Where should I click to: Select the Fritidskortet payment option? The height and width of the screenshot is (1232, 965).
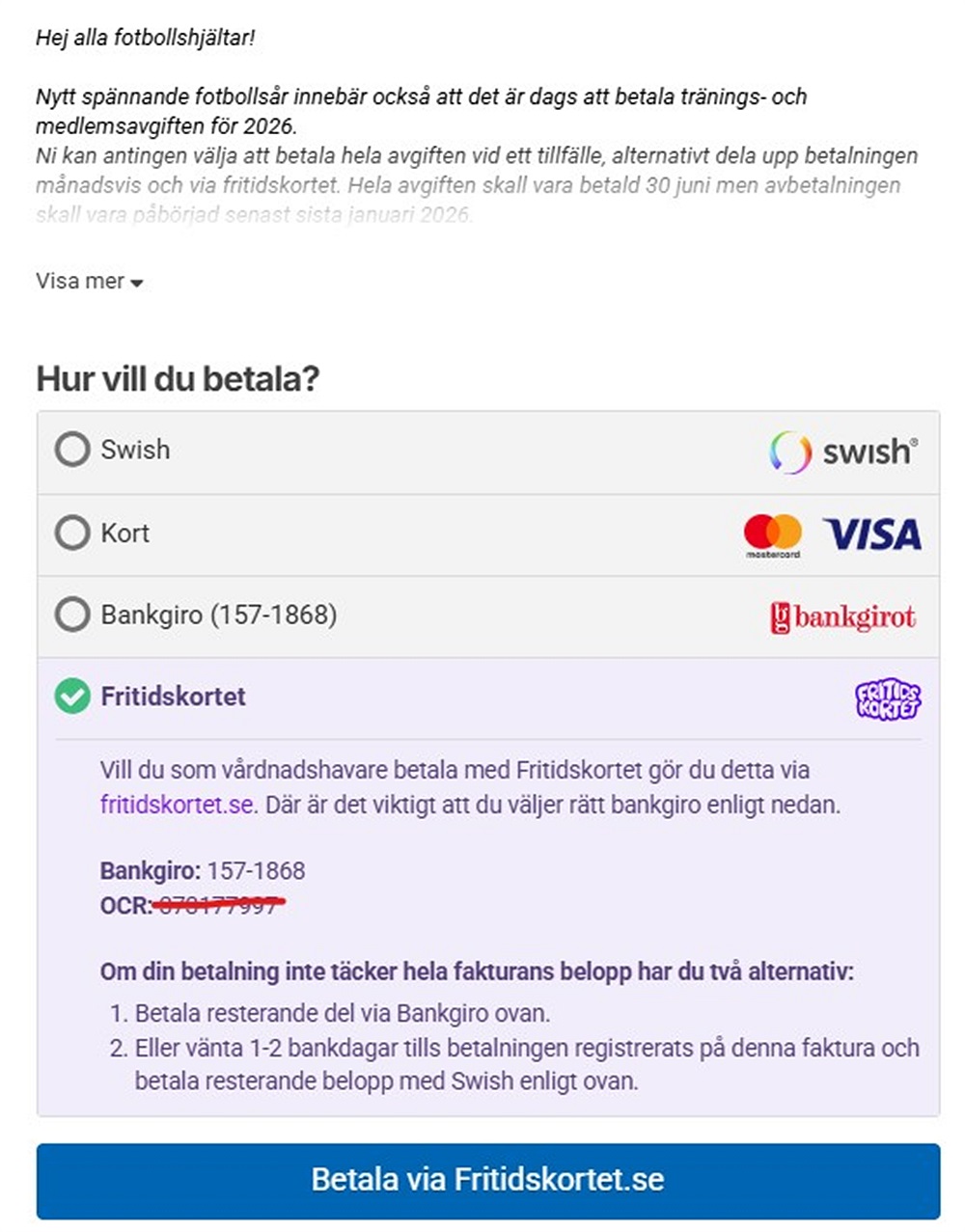pyautogui.click(x=72, y=697)
